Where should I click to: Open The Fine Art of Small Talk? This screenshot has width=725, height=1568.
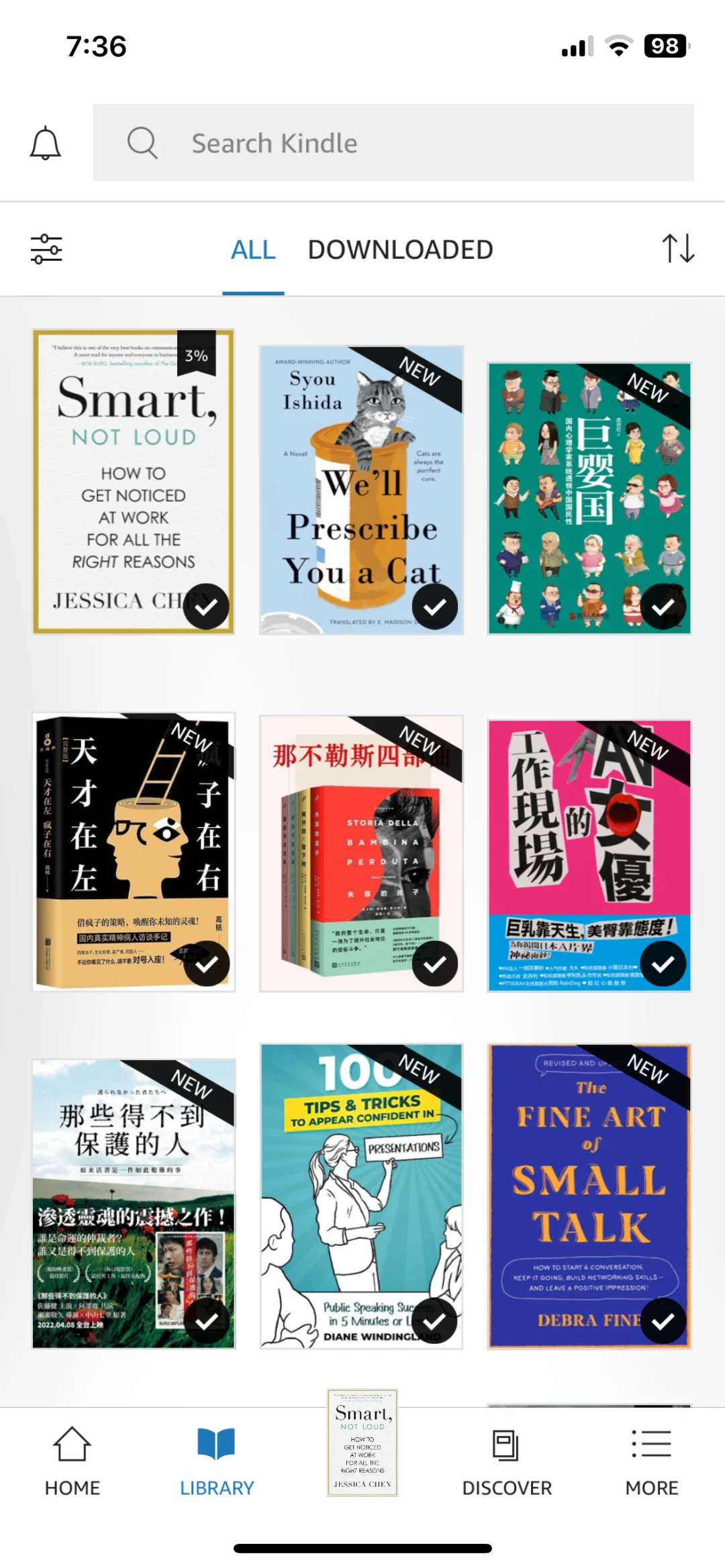click(x=589, y=1196)
